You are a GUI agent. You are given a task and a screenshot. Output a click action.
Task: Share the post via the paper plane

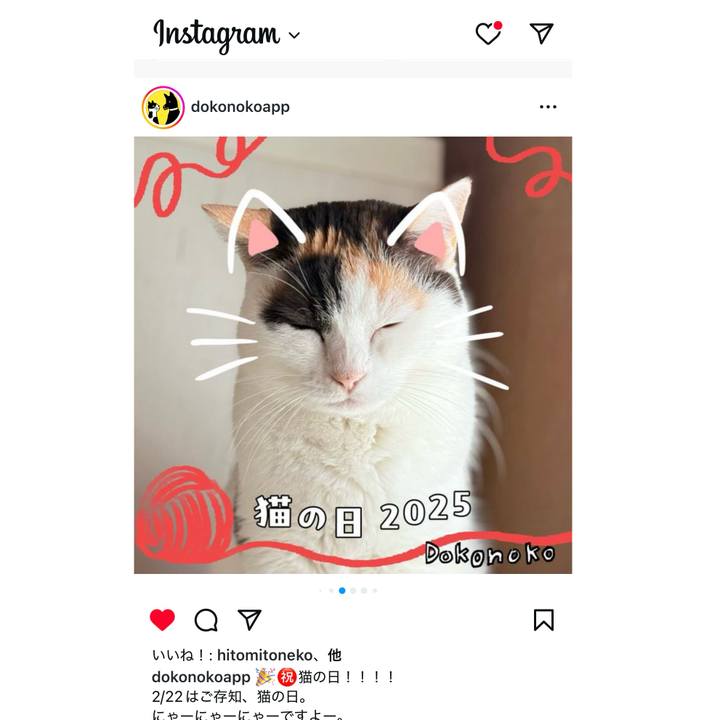point(250,620)
